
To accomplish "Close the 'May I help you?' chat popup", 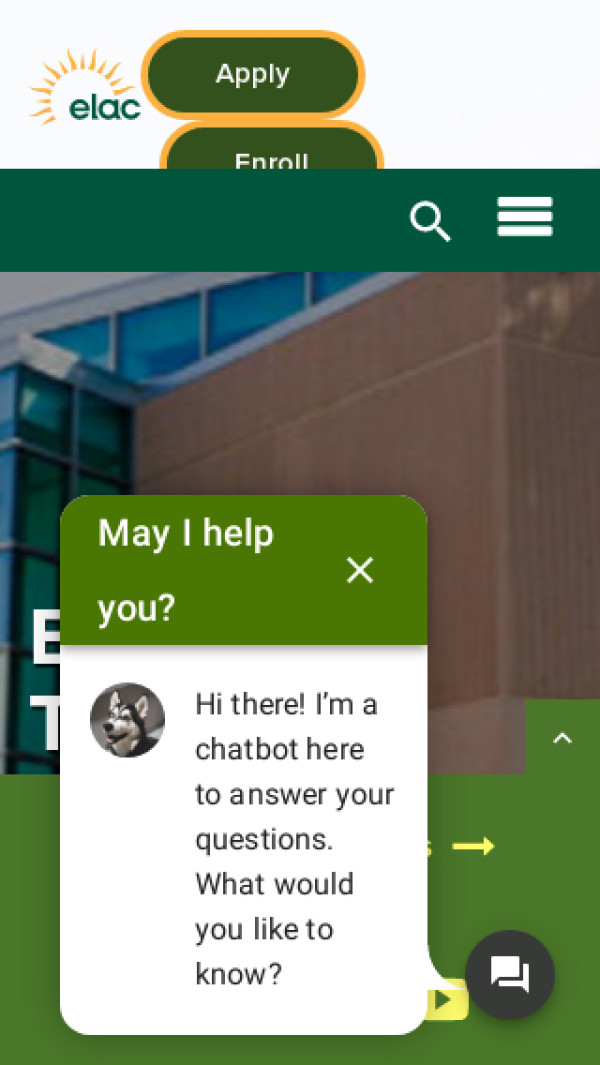I will [359, 570].
